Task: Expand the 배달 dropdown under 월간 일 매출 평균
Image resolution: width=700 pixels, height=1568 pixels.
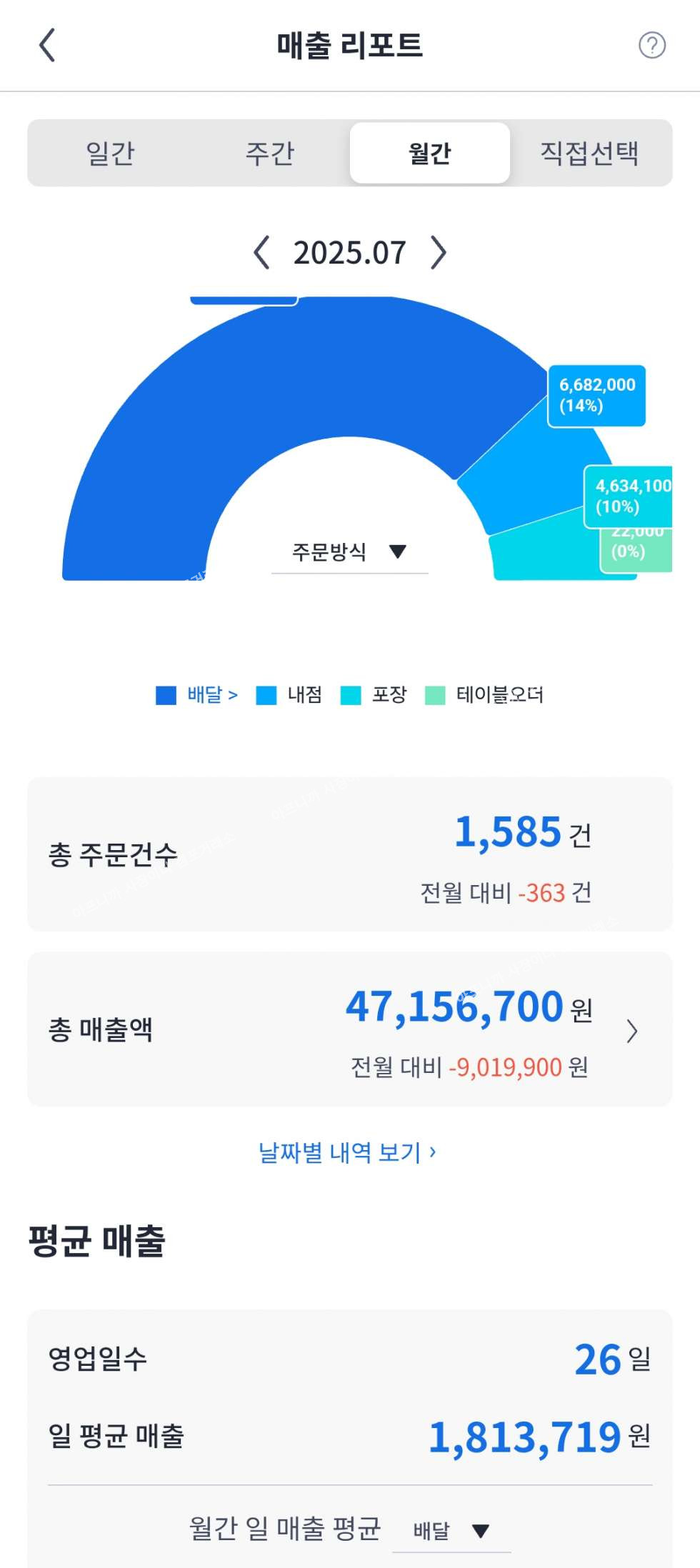Action: 451,1531
